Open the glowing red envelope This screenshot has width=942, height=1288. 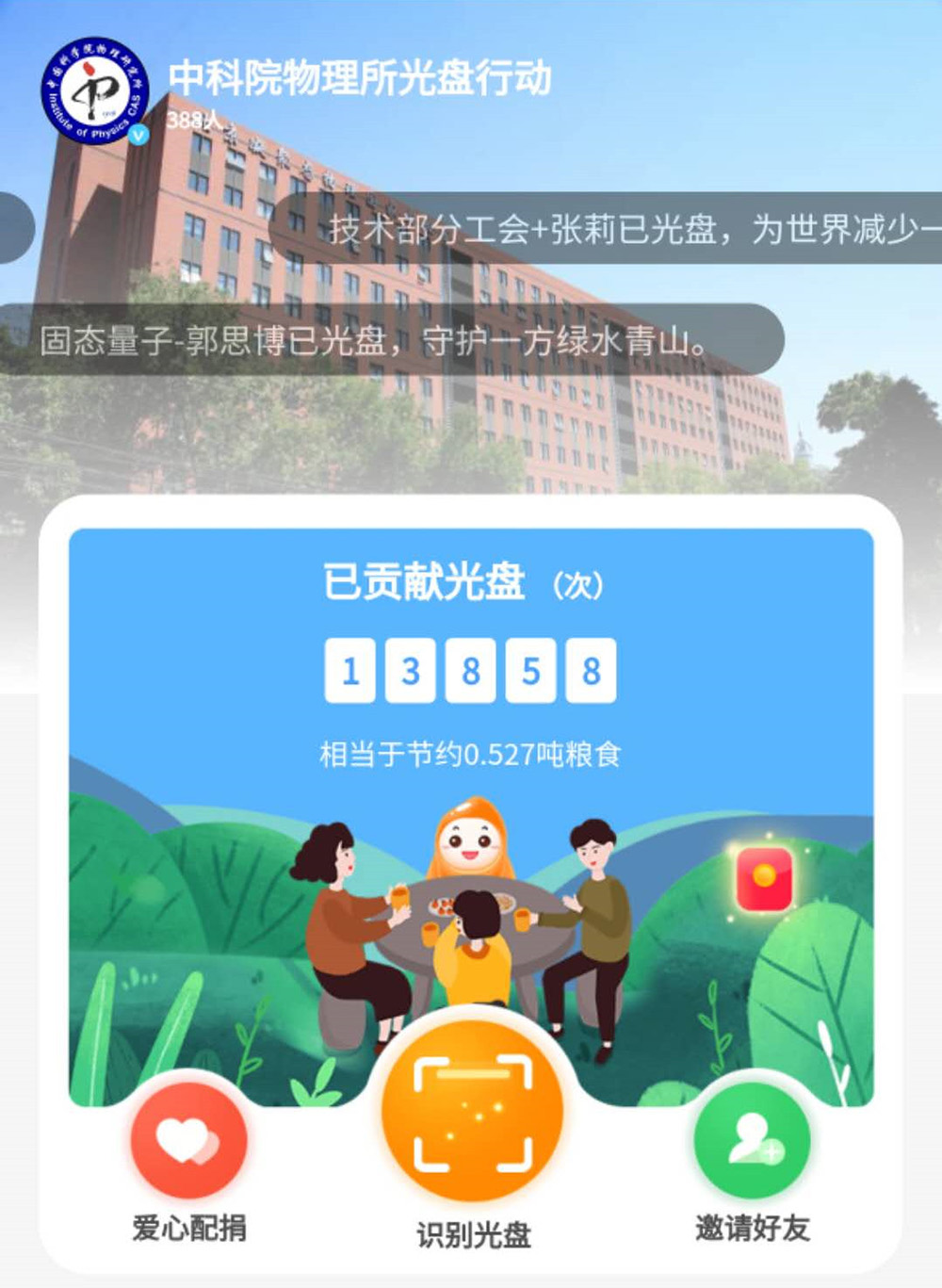pyautogui.click(x=764, y=879)
